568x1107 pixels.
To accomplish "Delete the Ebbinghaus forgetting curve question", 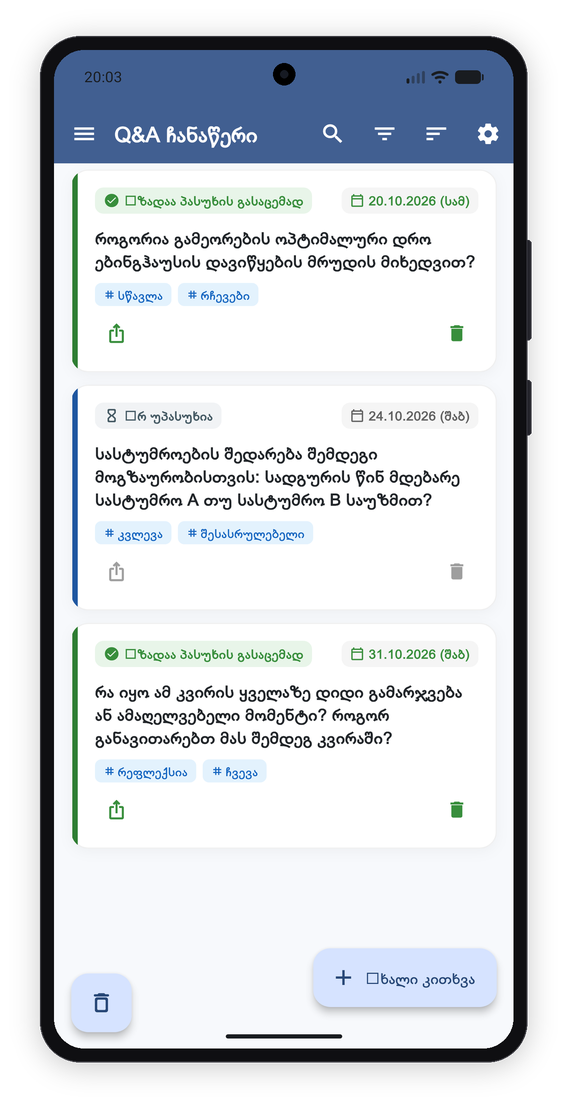I will [x=457, y=333].
